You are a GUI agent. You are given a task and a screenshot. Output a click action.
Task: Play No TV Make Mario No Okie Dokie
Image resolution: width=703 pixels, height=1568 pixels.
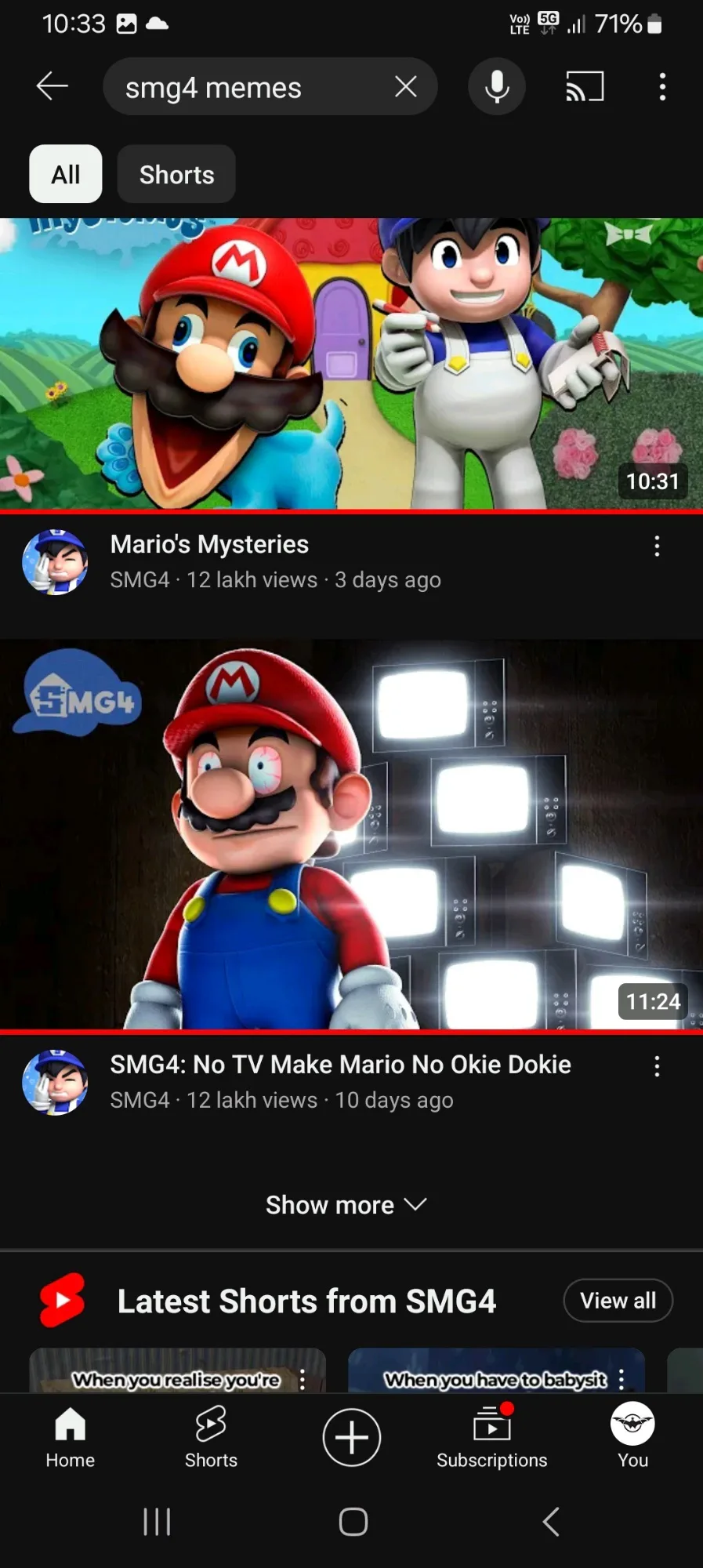click(351, 834)
